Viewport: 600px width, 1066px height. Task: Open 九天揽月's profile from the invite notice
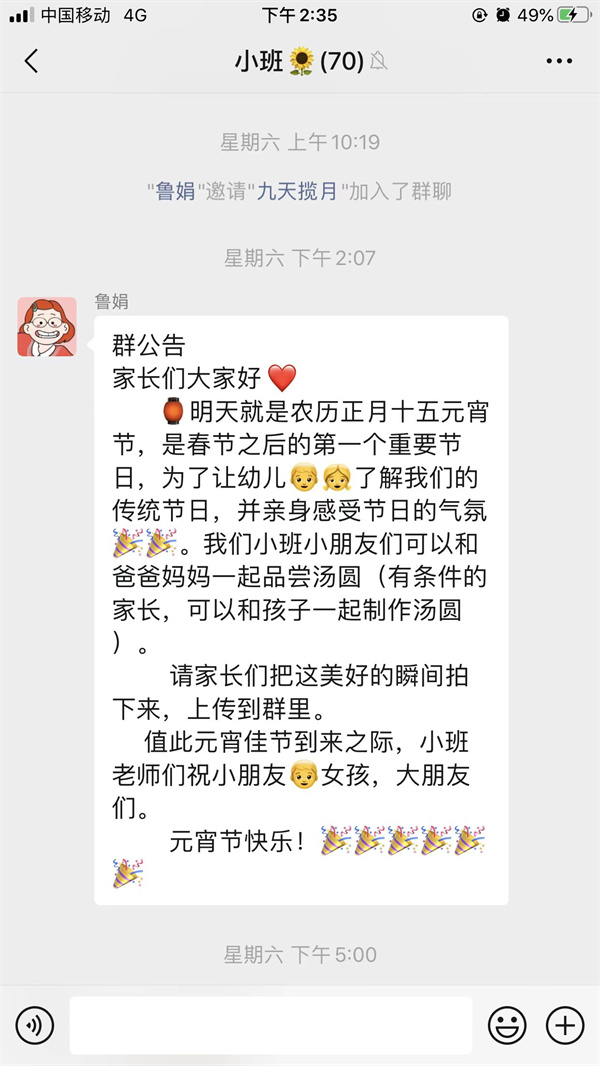297,191
